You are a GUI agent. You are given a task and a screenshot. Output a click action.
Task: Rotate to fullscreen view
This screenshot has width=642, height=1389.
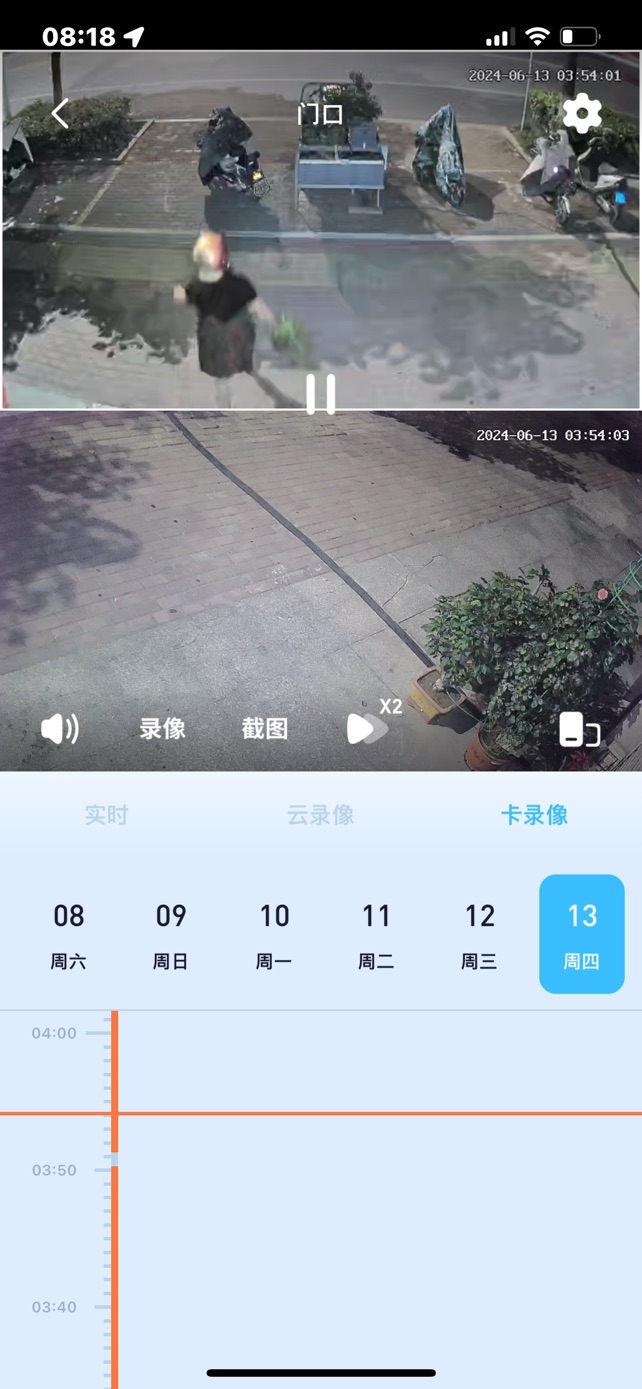pyautogui.click(x=579, y=730)
